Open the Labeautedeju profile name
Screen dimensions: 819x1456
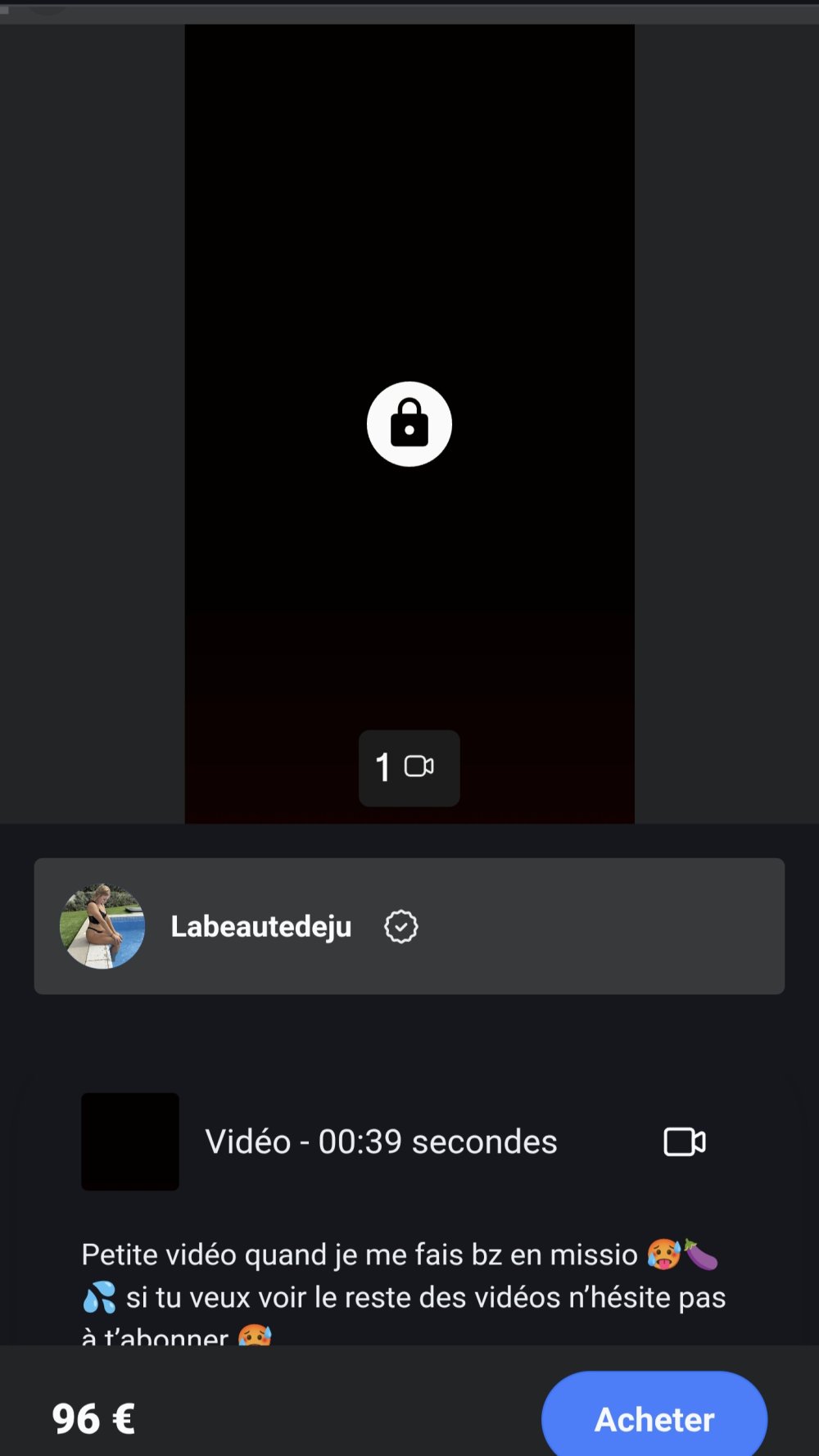261,926
